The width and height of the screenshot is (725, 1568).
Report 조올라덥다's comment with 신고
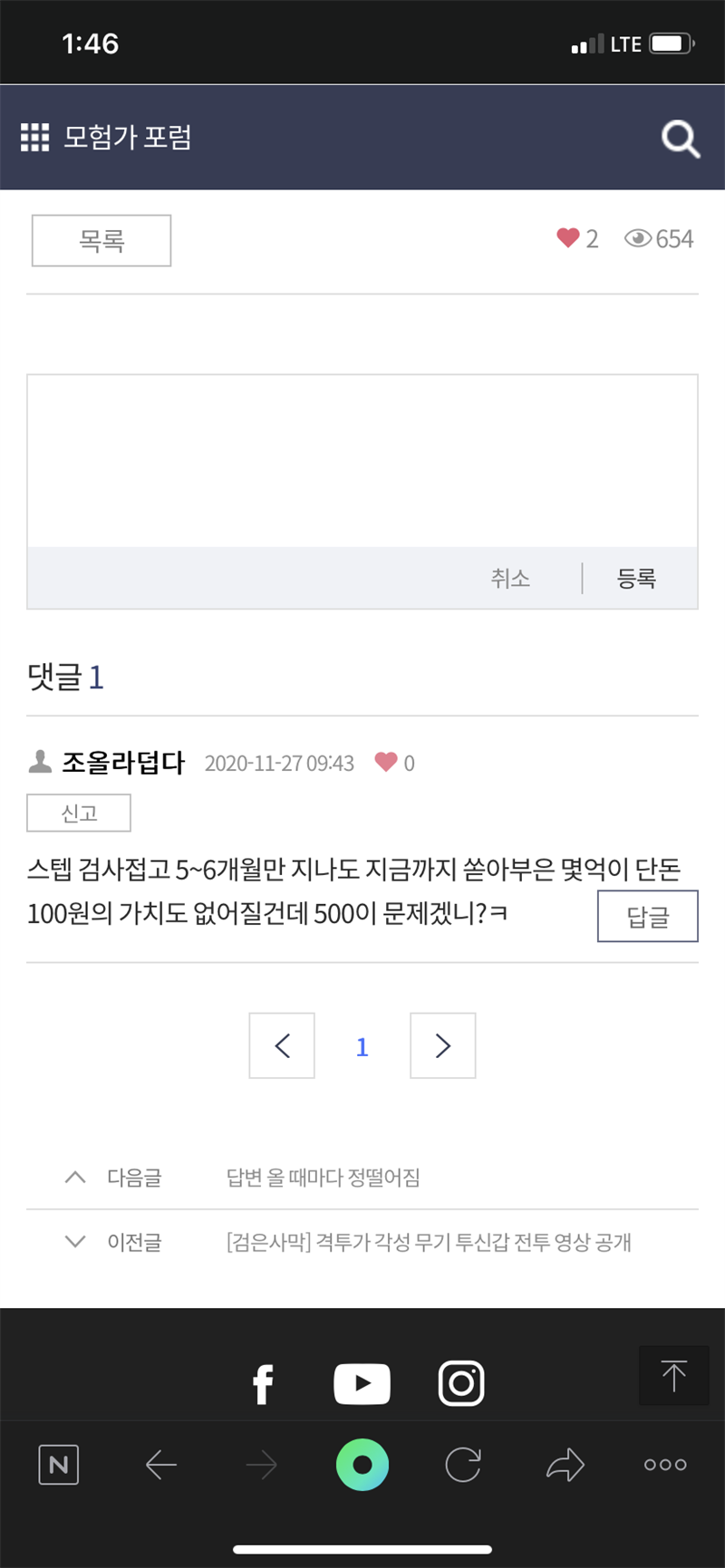pyautogui.click(x=79, y=813)
